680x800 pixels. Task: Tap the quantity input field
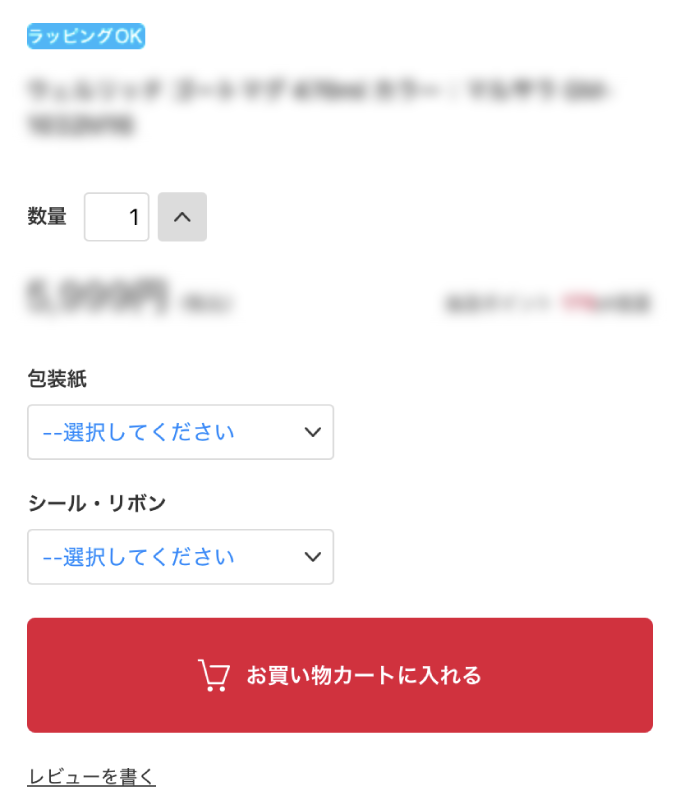click(x=116, y=217)
